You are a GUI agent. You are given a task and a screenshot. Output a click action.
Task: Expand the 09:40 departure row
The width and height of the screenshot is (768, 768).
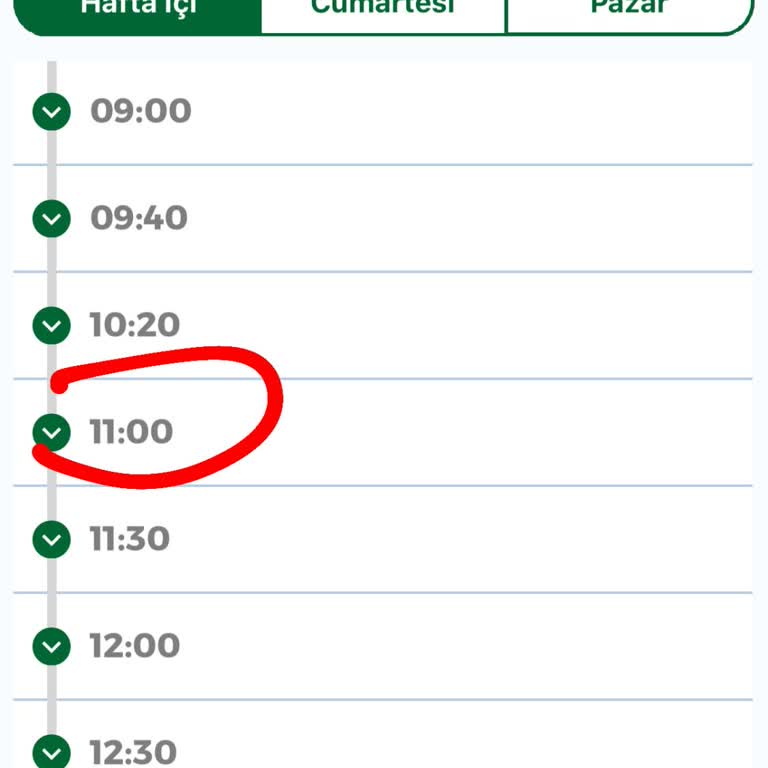[x=52, y=218]
